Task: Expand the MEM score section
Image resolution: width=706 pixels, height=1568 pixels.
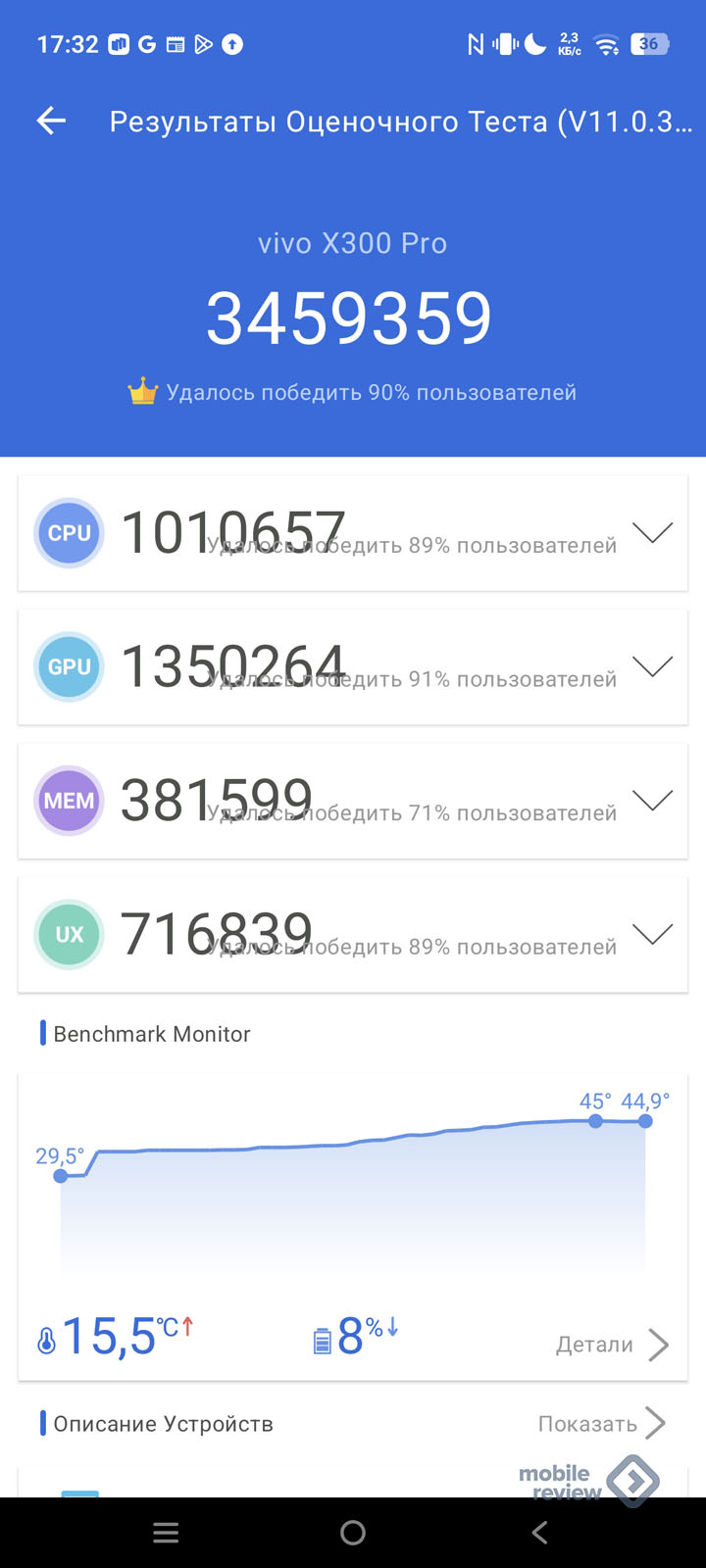Action: pyautogui.click(x=652, y=801)
